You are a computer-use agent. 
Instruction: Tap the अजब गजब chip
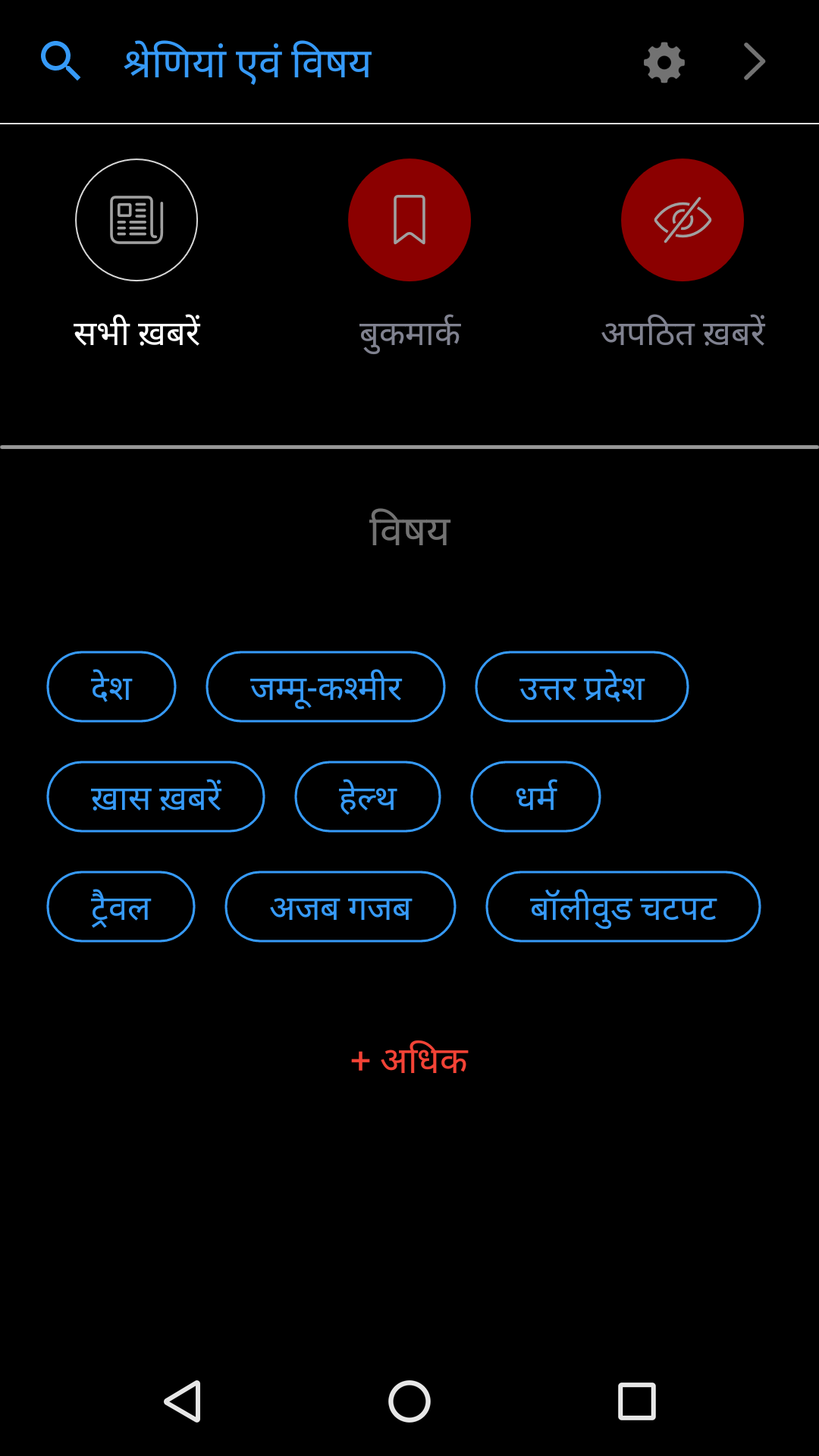point(340,907)
